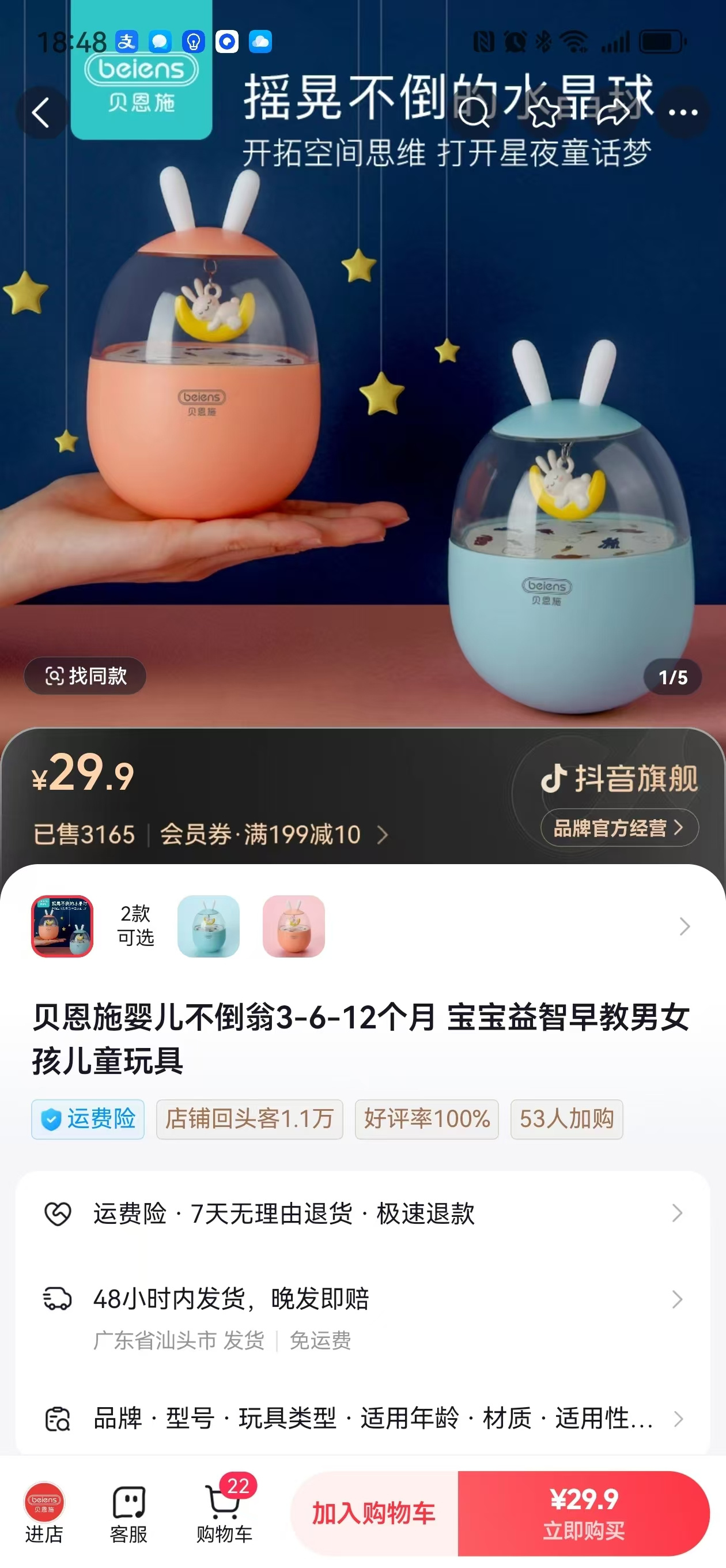726x1568 pixels.
Task: Buy now with 立即购买 at ¥29.9
Action: coord(583,1513)
